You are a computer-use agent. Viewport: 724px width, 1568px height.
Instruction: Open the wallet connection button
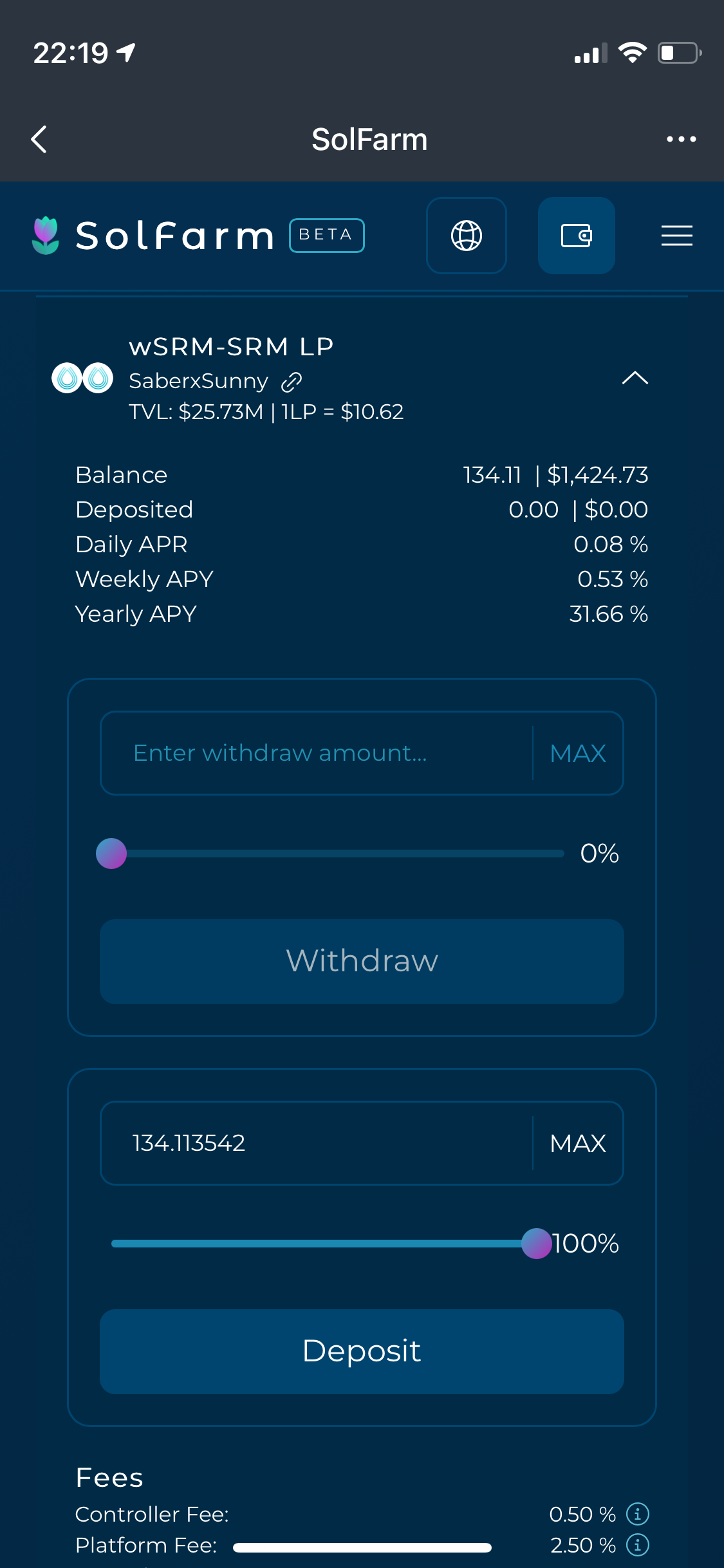pyautogui.click(x=576, y=236)
